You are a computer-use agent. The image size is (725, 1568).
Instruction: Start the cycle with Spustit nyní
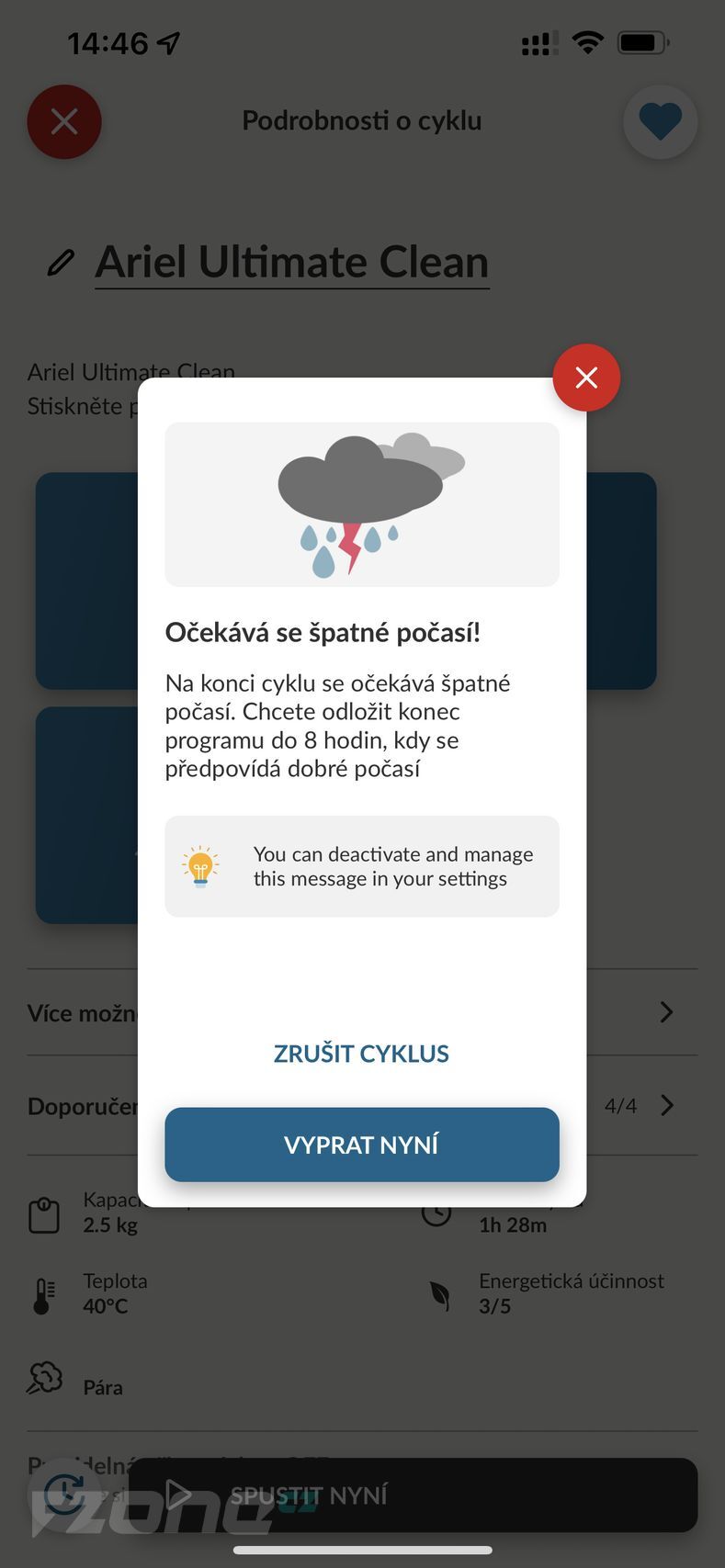point(413,1495)
